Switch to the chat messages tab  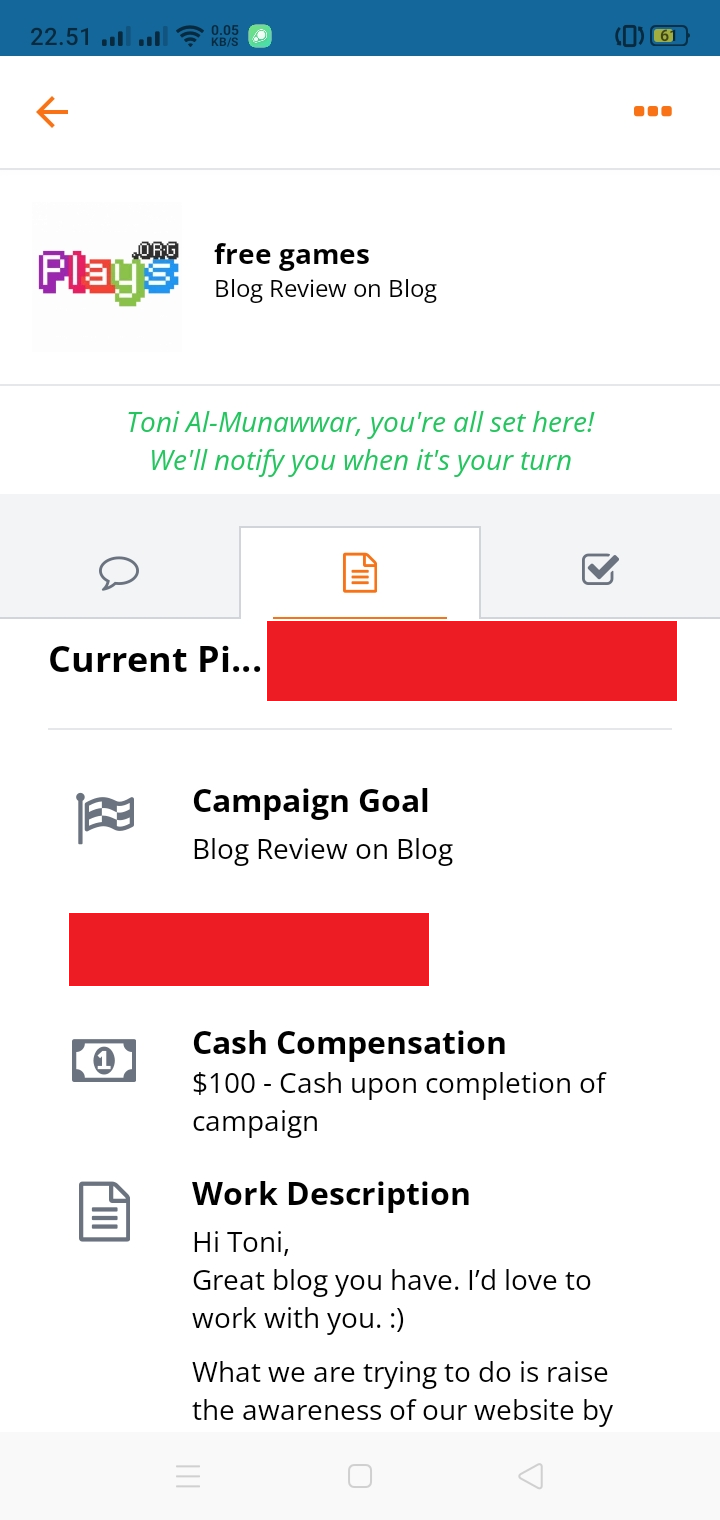(x=119, y=573)
